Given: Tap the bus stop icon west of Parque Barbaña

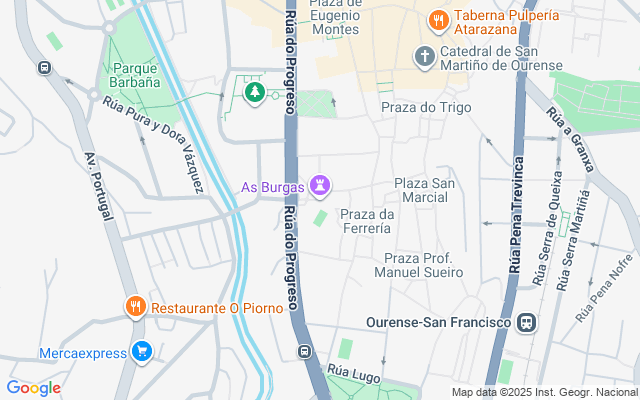Looking at the screenshot, I should tap(44, 67).
